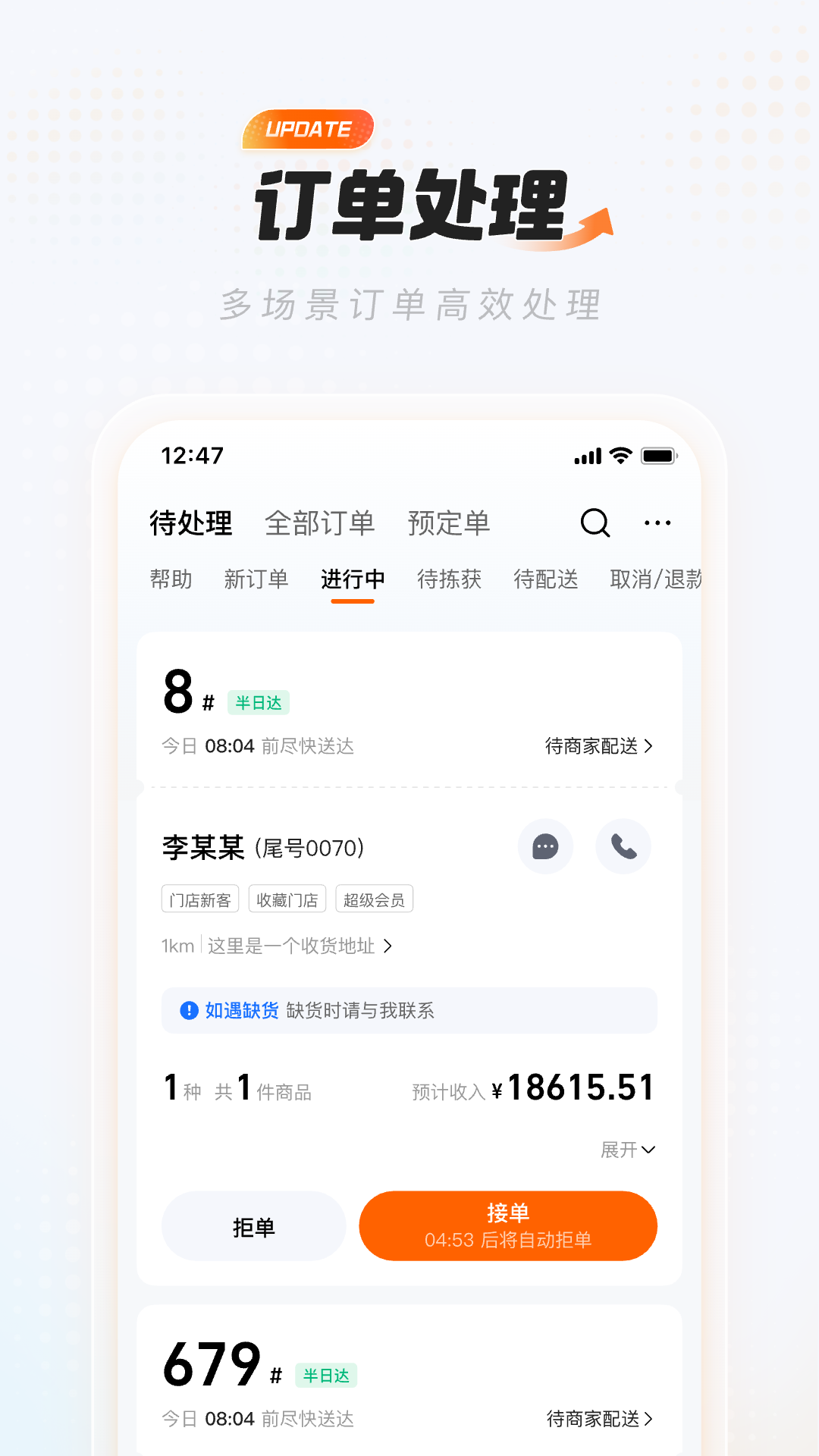Select the 门店新客 customer tag
This screenshot has height=1456, width=819.
point(200,899)
